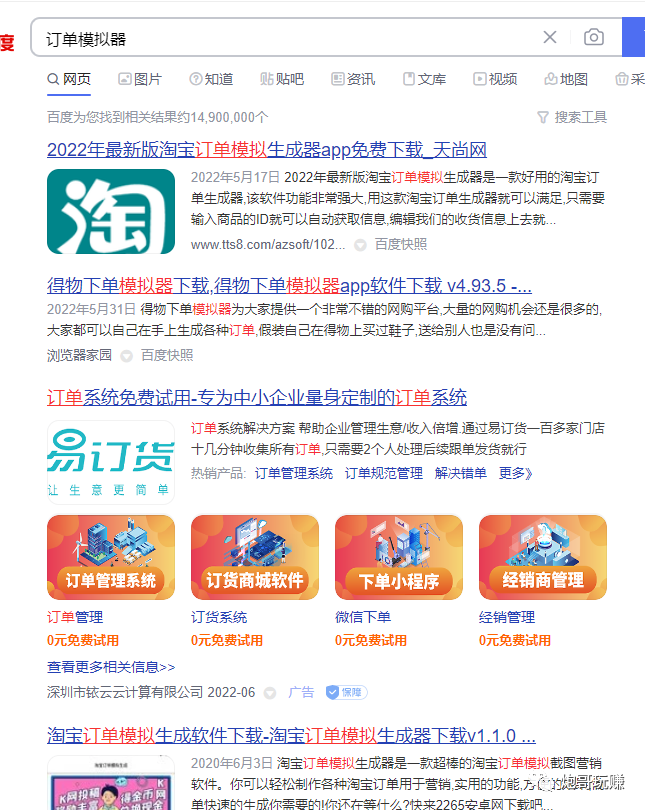Open 搜索工具 filter options
Viewport: 645px width, 810px height.
(x=572, y=117)
